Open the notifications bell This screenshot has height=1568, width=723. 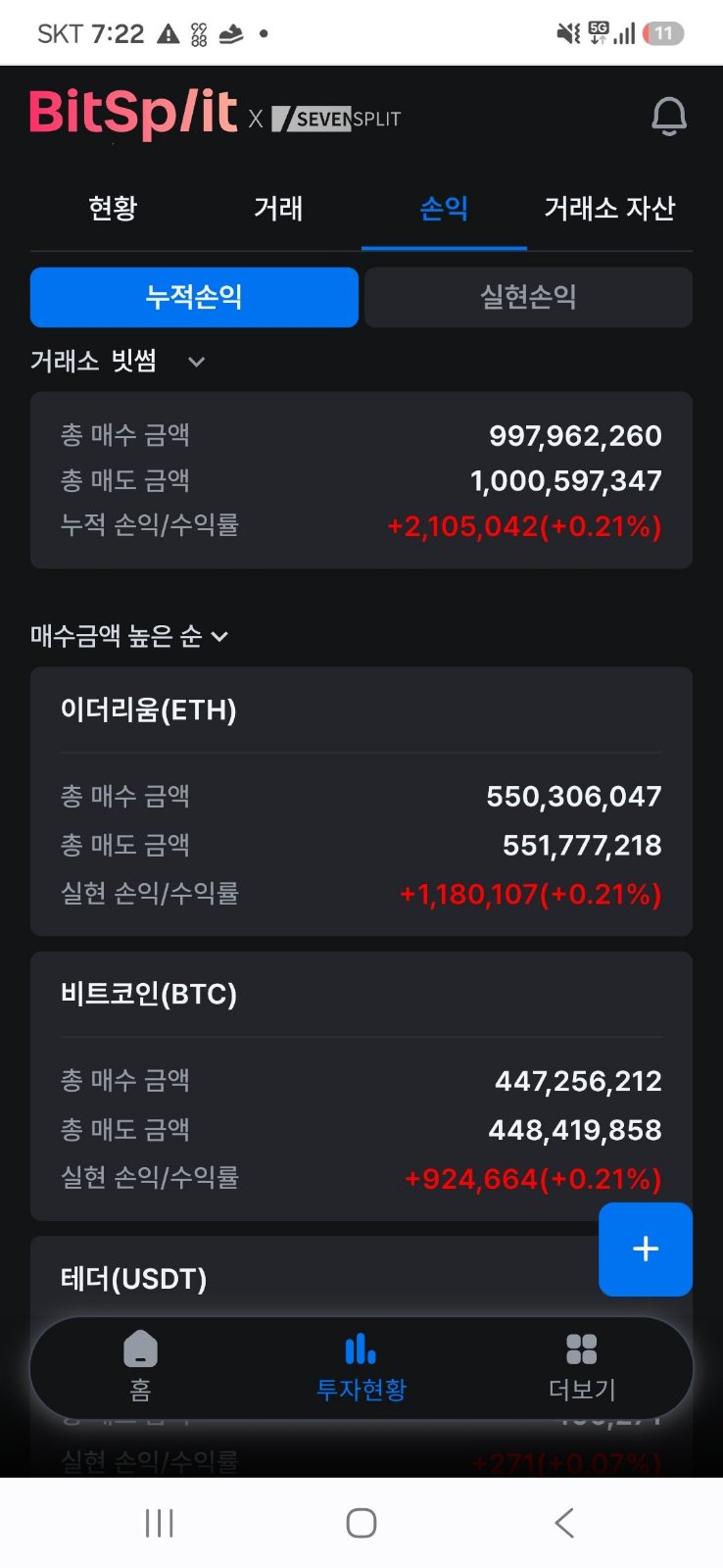tap(669, 117)
